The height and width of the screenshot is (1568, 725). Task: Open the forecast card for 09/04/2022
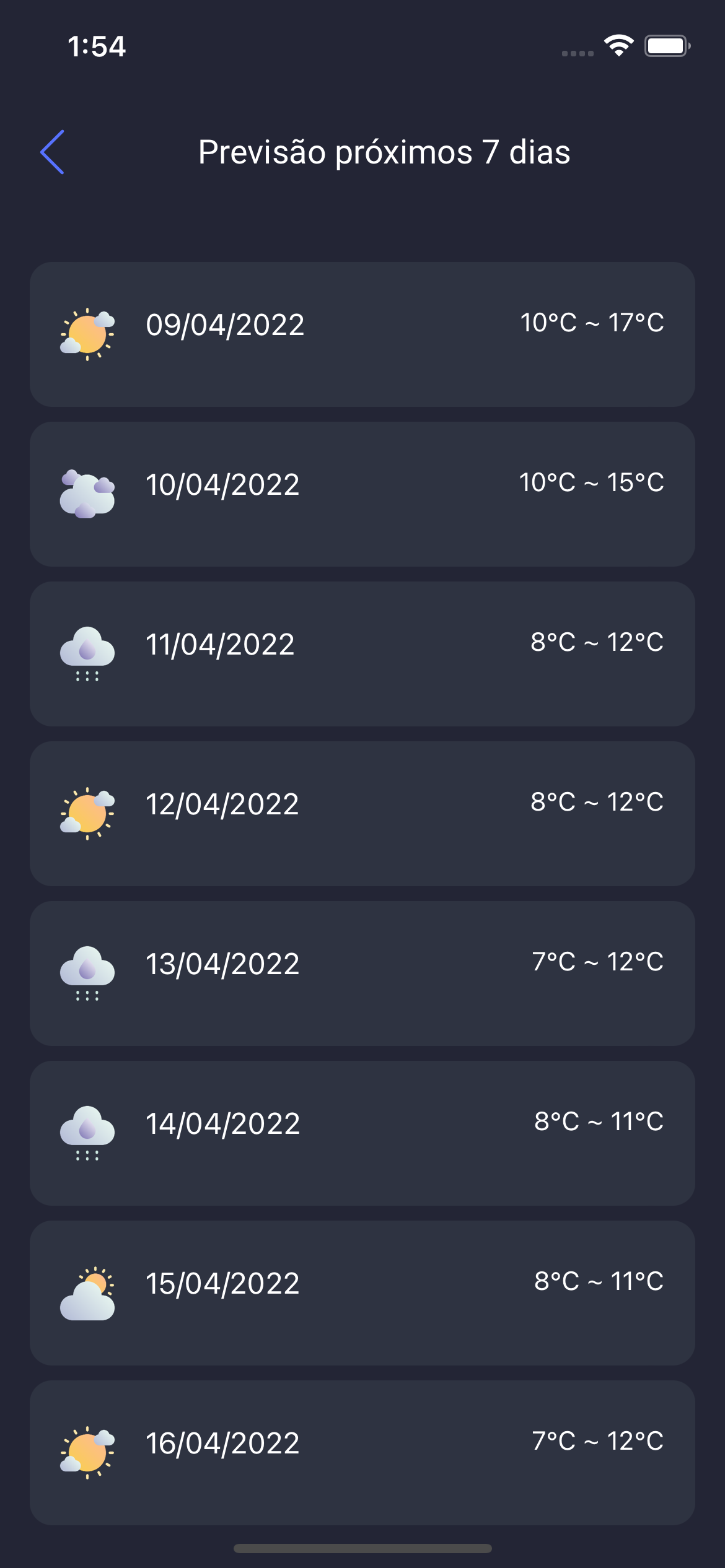(362, 334)
